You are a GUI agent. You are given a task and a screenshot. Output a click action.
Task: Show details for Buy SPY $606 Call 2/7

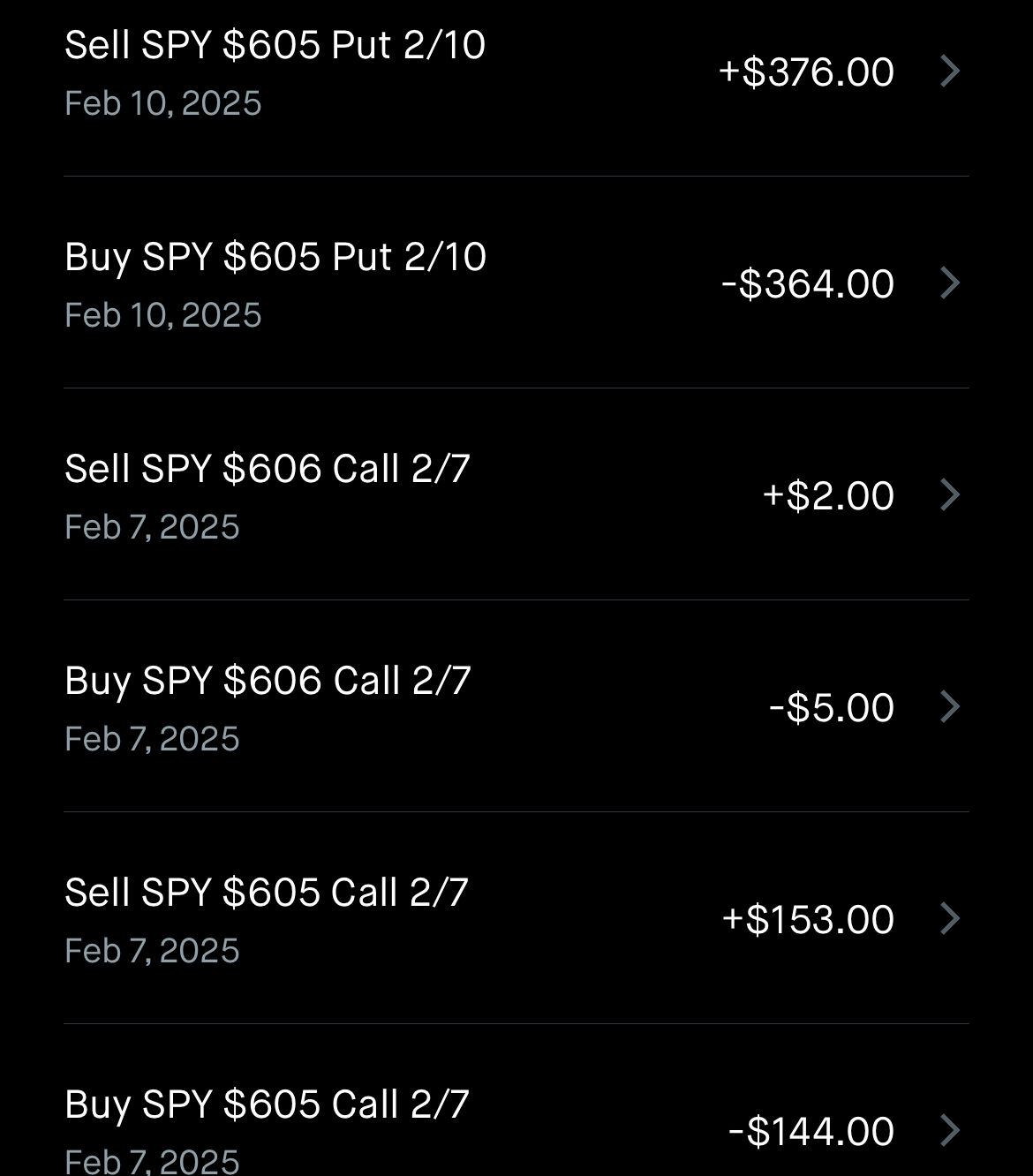point(516,707)
